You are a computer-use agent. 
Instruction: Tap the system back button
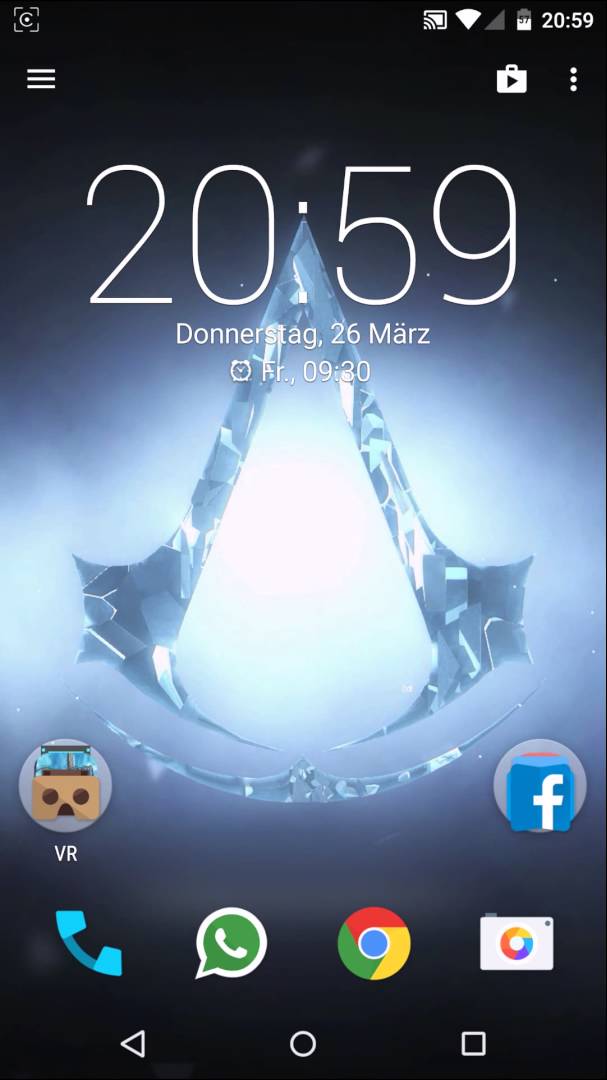[133, 1043]
